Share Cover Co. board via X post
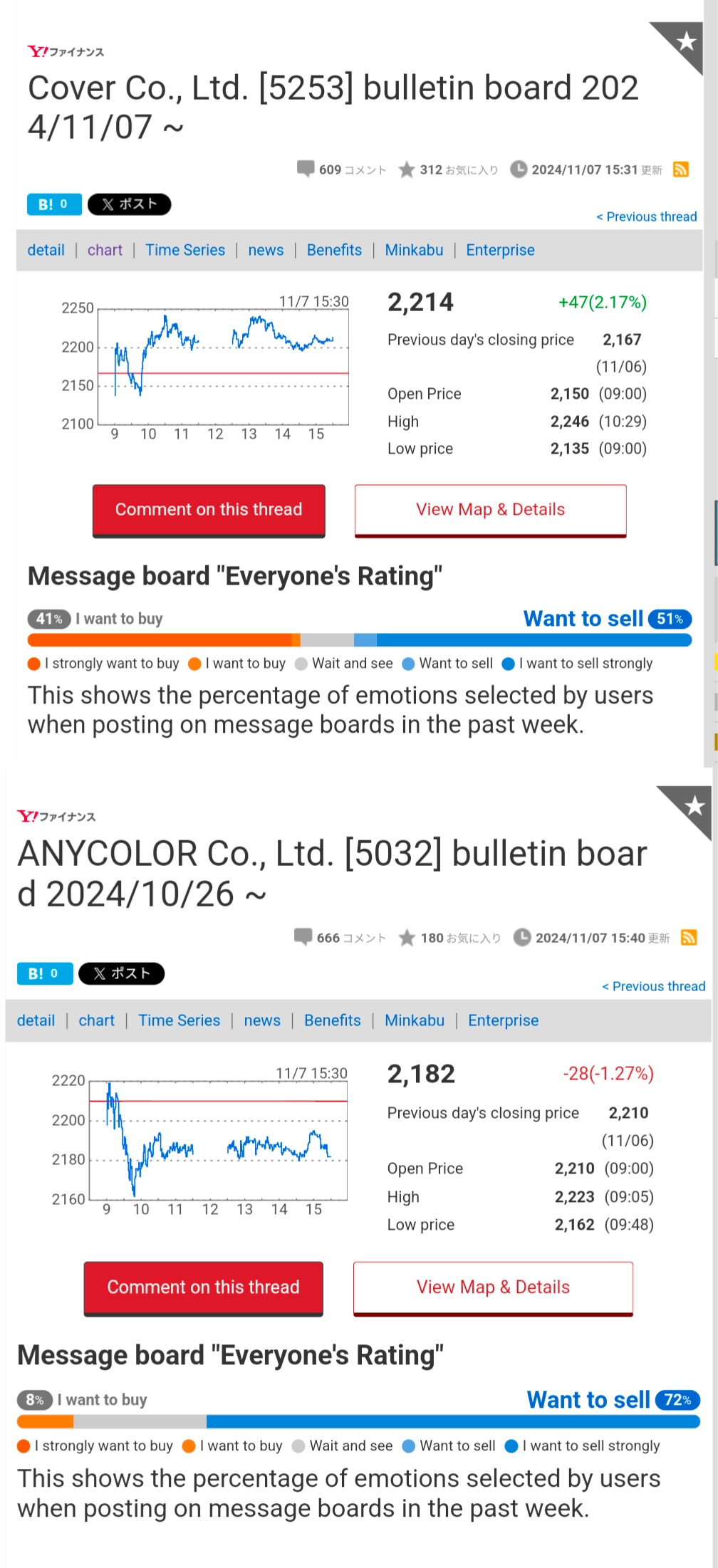718x1568 pixels. pos(129,204)
